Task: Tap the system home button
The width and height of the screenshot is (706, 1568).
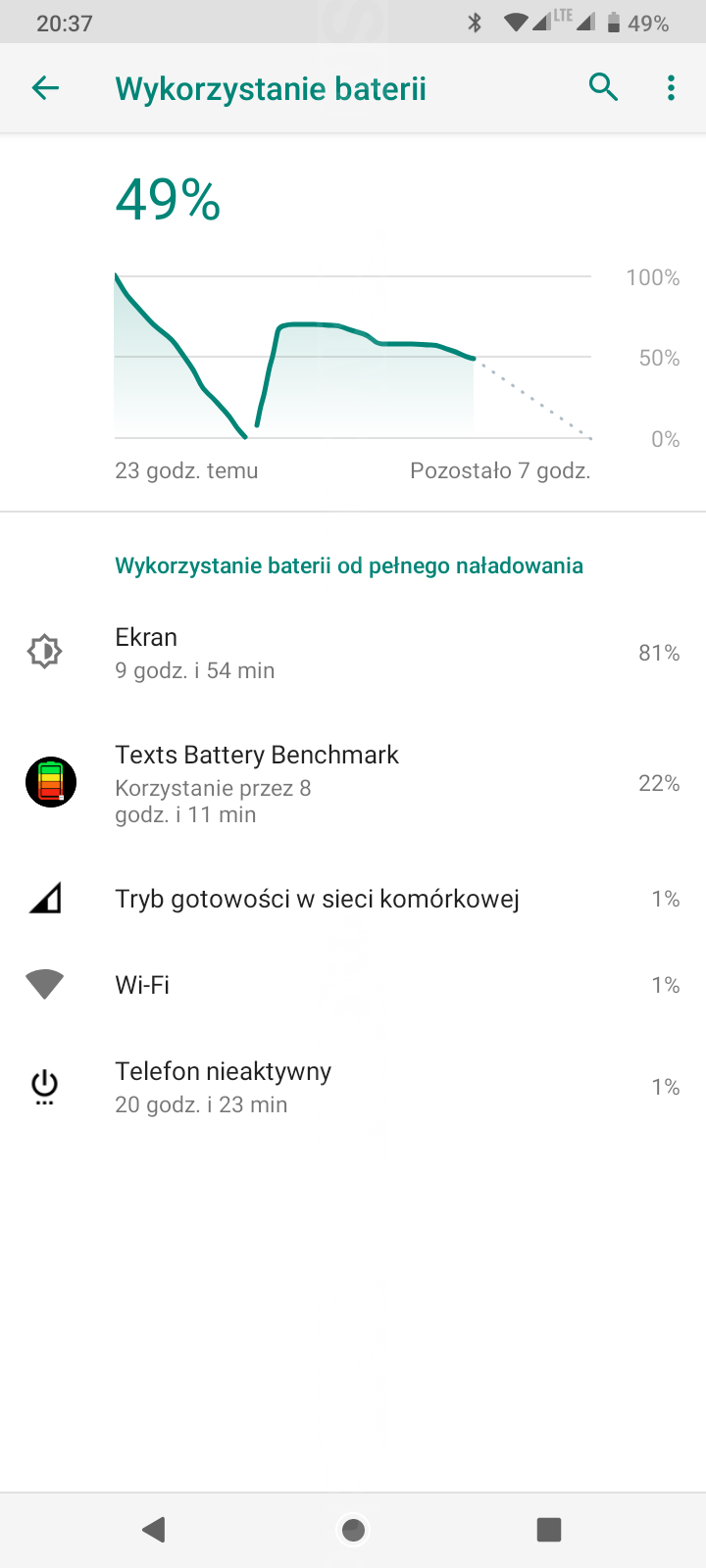Action: tap(353, 1529)
